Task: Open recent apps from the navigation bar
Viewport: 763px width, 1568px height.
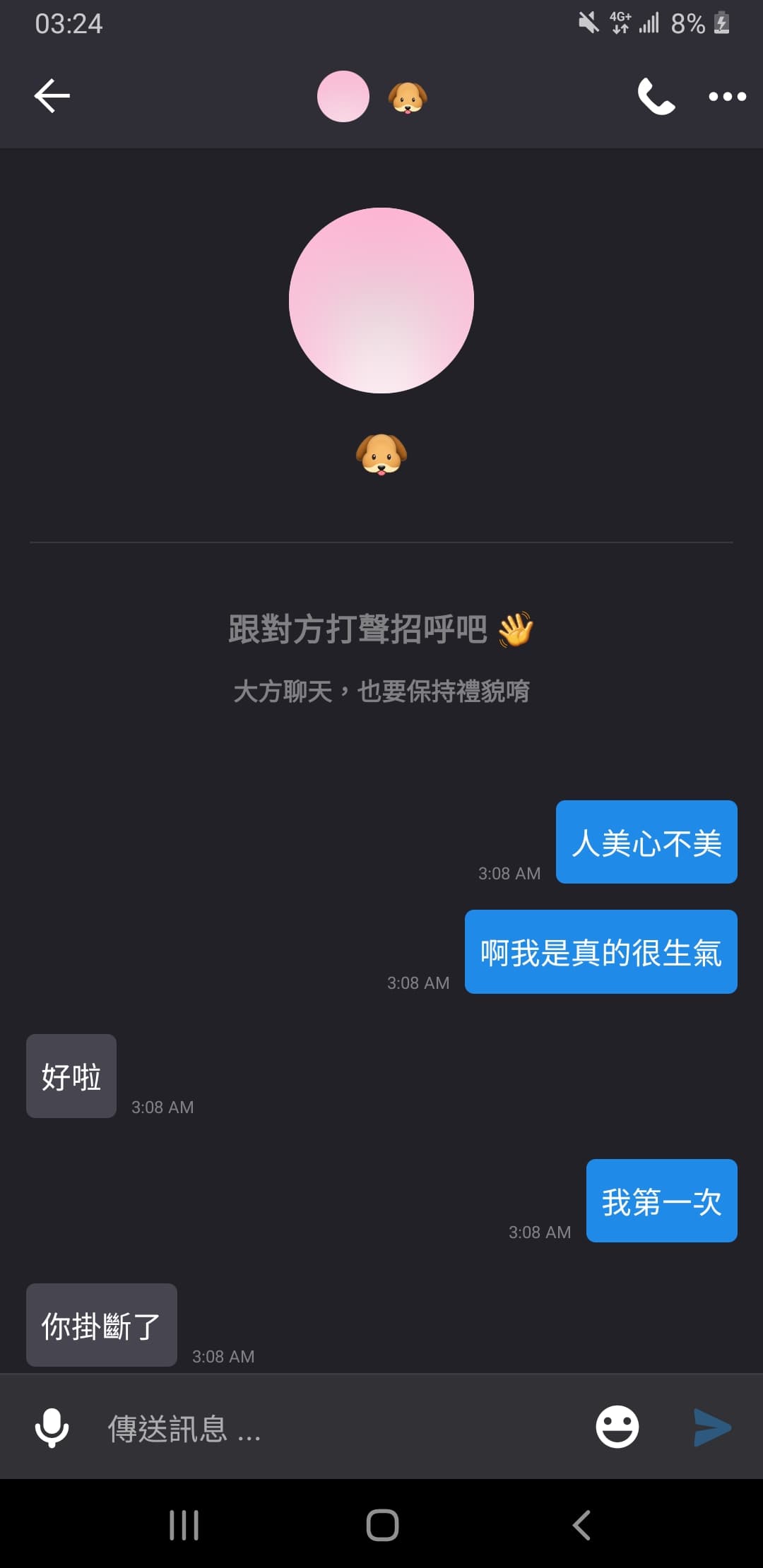Action: [184, 1525]
